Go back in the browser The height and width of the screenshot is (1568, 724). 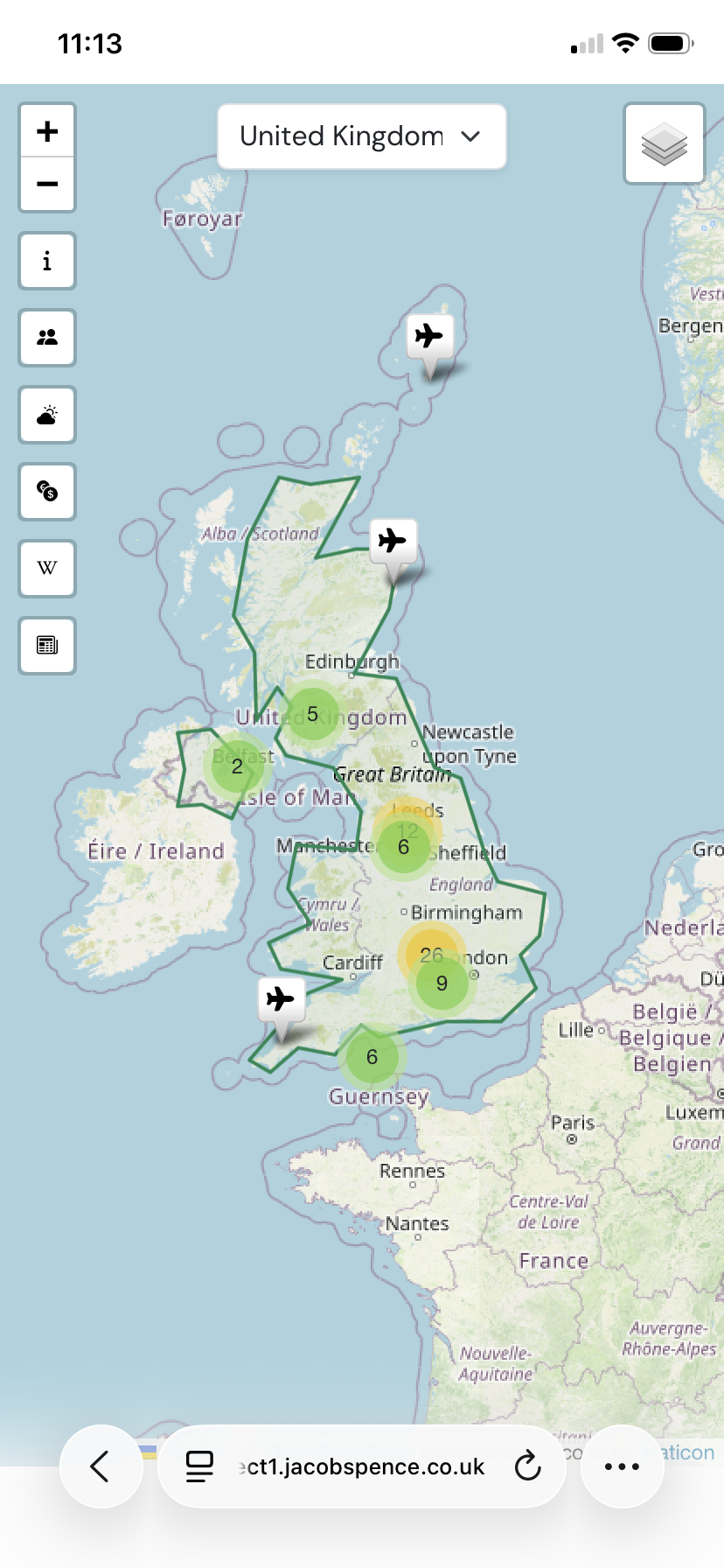click(x=101, y=1466)
